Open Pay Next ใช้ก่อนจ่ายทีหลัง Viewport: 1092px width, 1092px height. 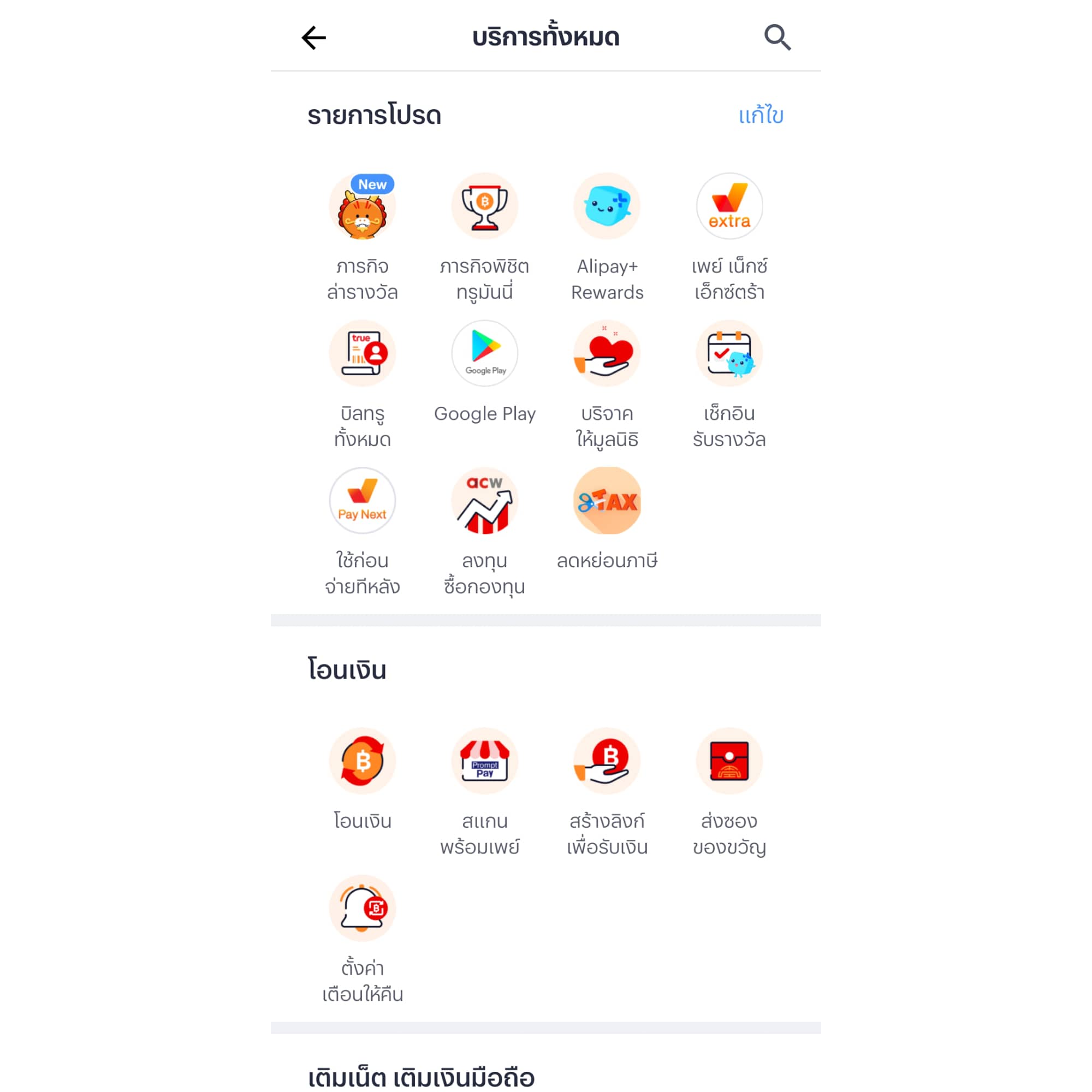point(363,501)
